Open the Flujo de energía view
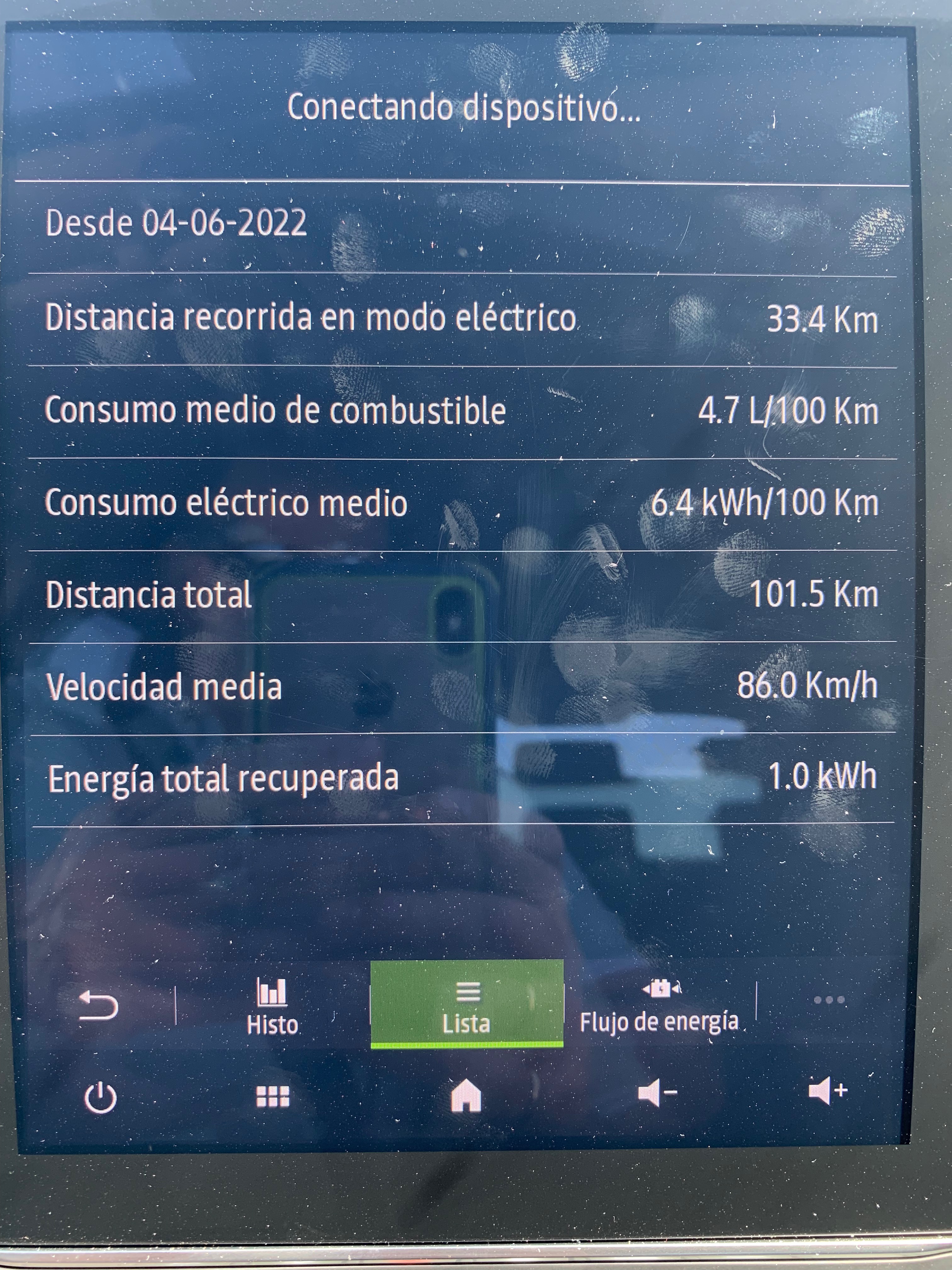Viewport: 952px width, 1270px height. coord(659,1007)
